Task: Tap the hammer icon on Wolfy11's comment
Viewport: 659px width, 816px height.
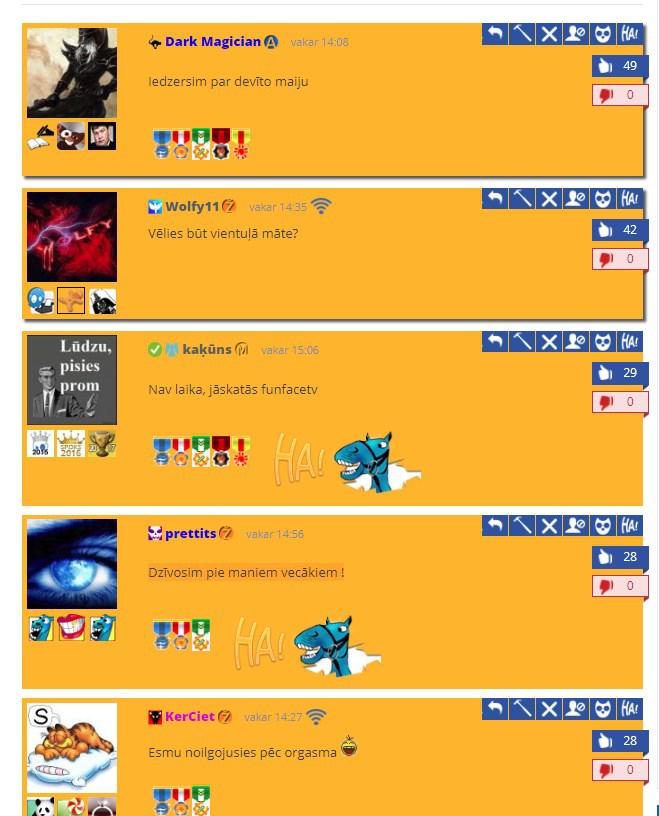Action: [522, 198]
